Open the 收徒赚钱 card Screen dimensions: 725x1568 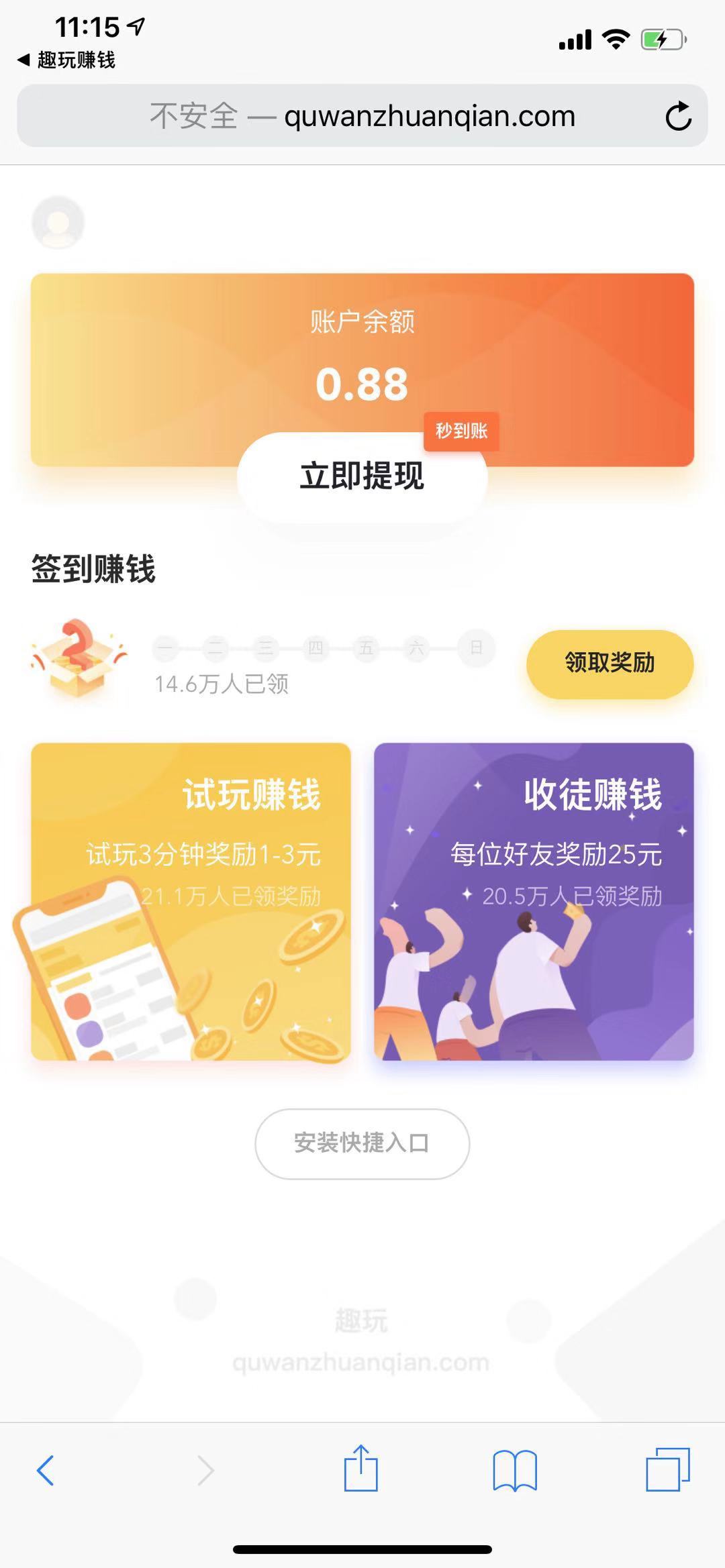coord(534,901)
